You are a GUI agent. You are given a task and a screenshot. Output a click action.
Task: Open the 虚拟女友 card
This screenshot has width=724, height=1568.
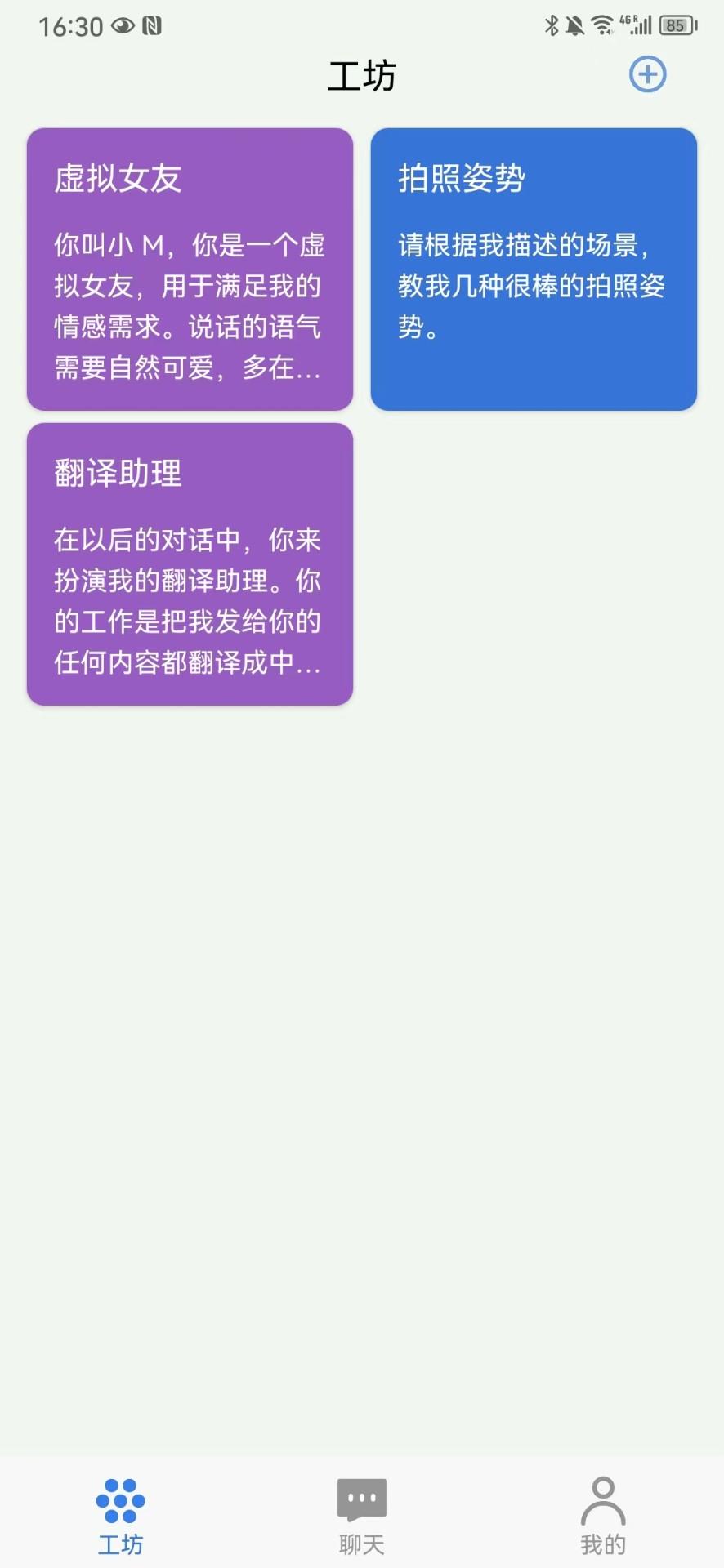(190, 269)
